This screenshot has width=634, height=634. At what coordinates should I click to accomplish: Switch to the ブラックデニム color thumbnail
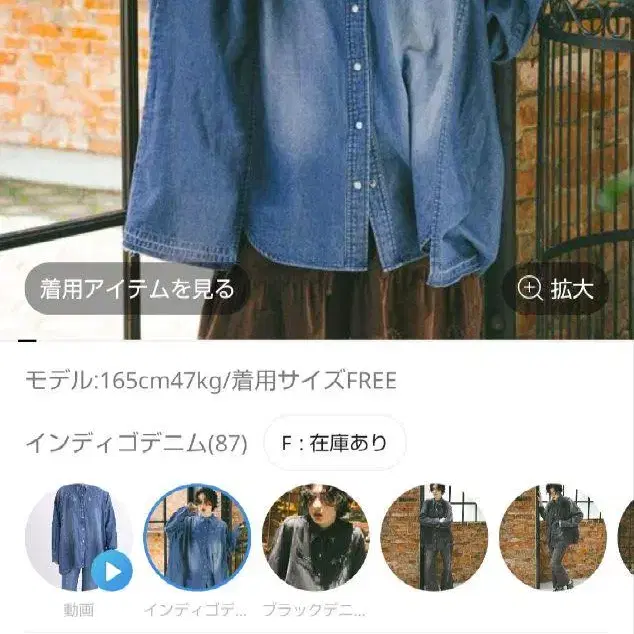315,538
